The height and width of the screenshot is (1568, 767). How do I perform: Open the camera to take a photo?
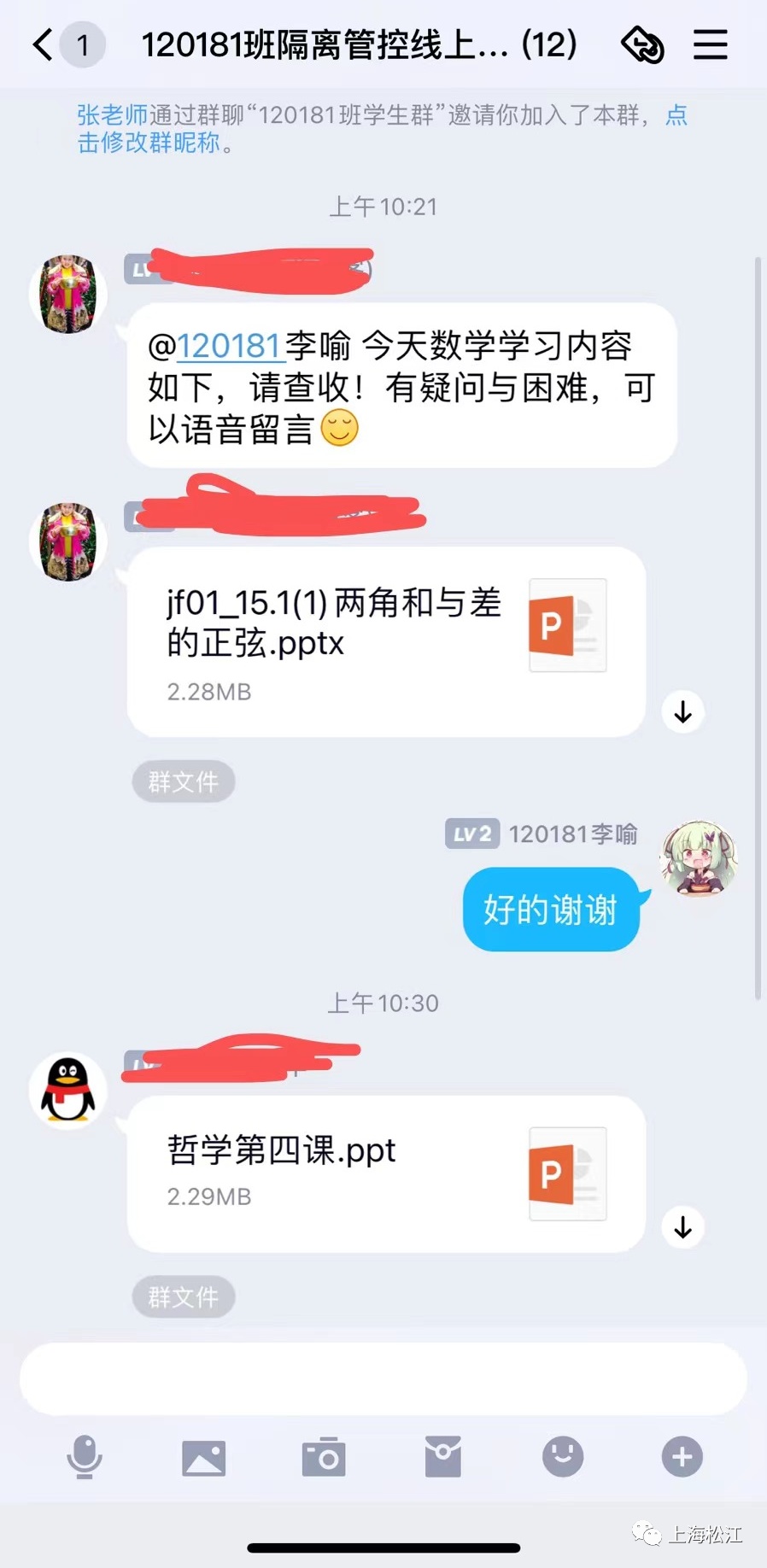tap(324, 1457)
